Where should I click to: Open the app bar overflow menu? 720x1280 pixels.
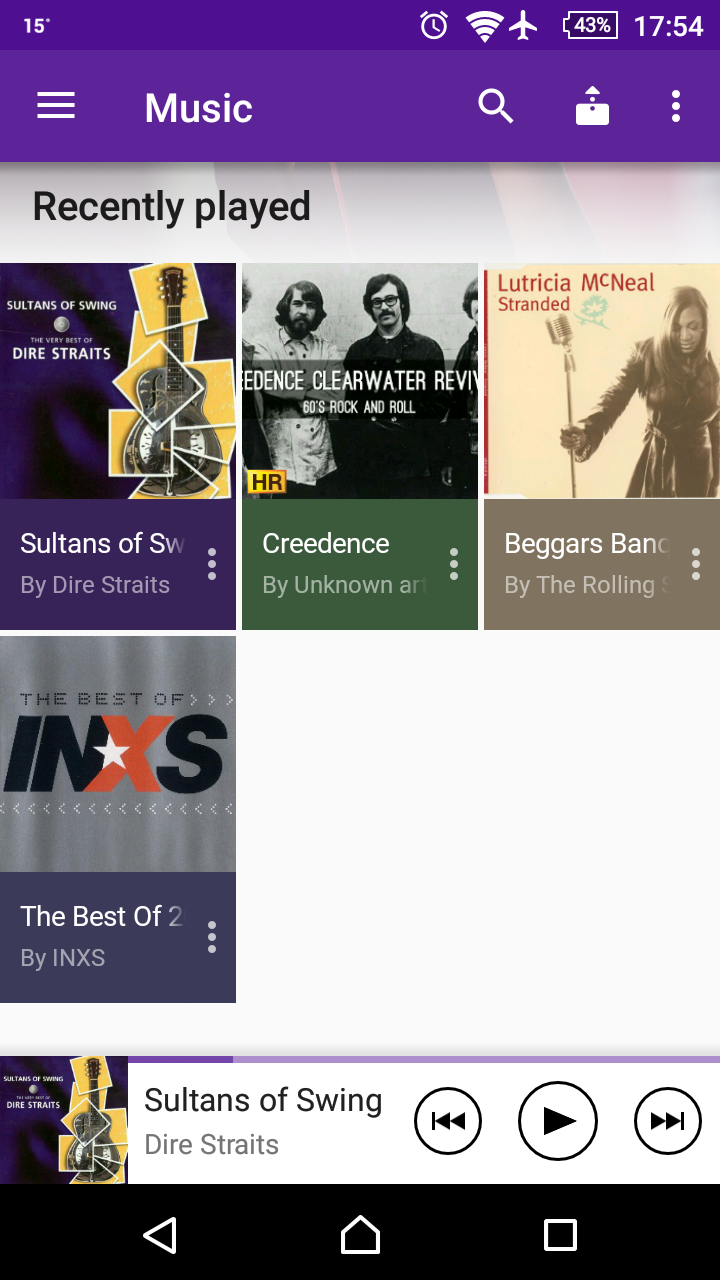point(676,106)
